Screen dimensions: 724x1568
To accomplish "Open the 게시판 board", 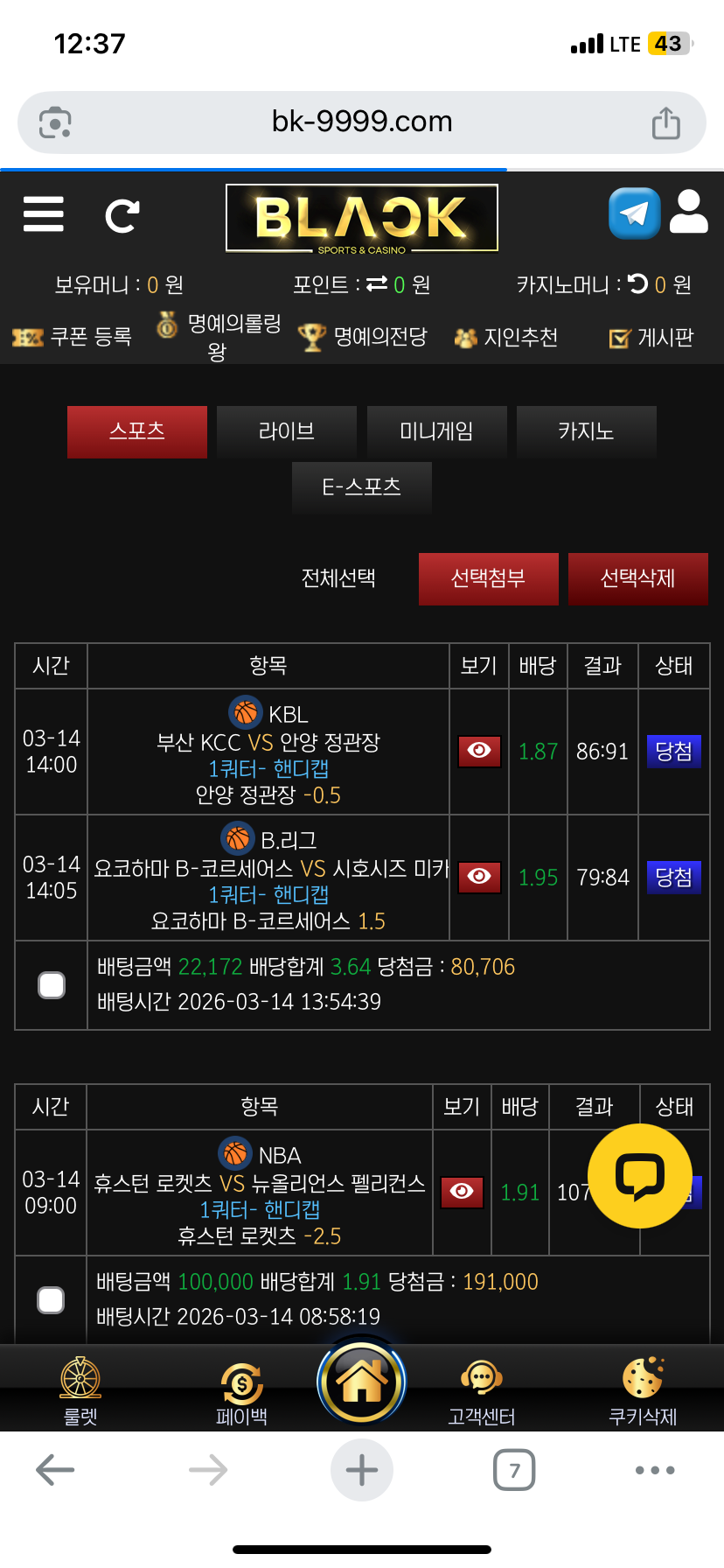I will click(651, 338).
